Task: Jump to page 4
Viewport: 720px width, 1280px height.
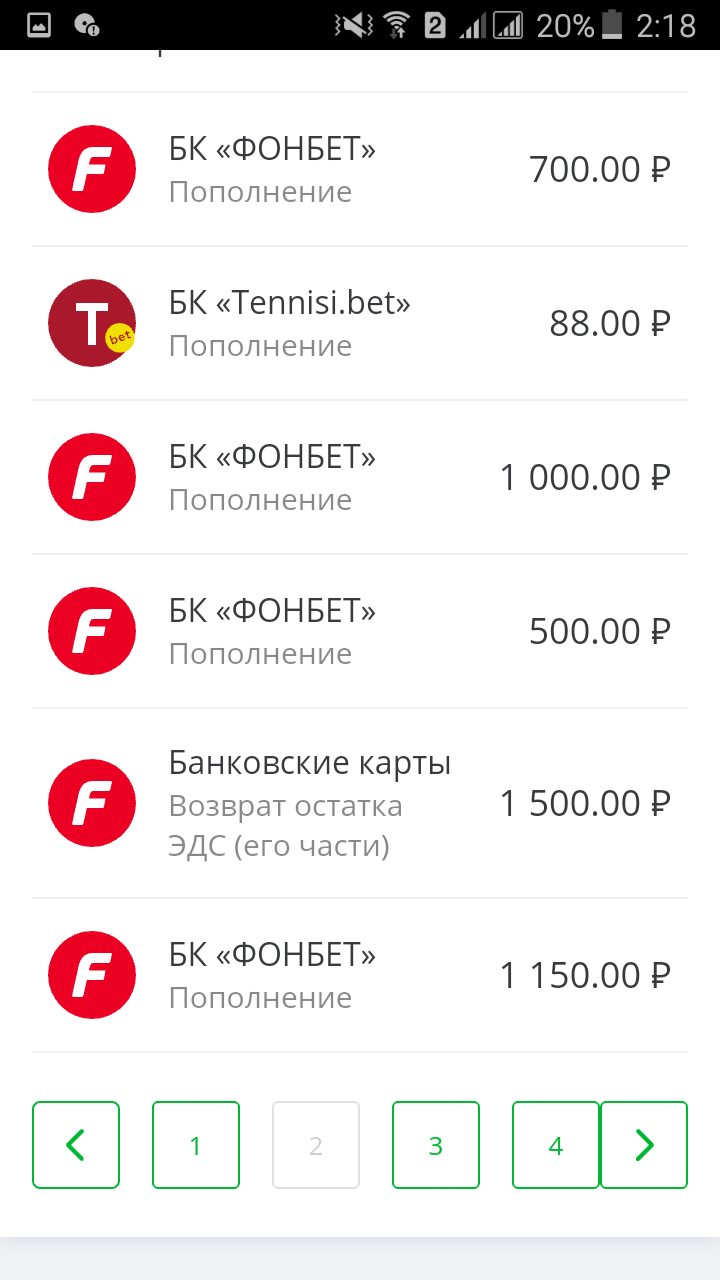Action: click(x=556, y=1145)
